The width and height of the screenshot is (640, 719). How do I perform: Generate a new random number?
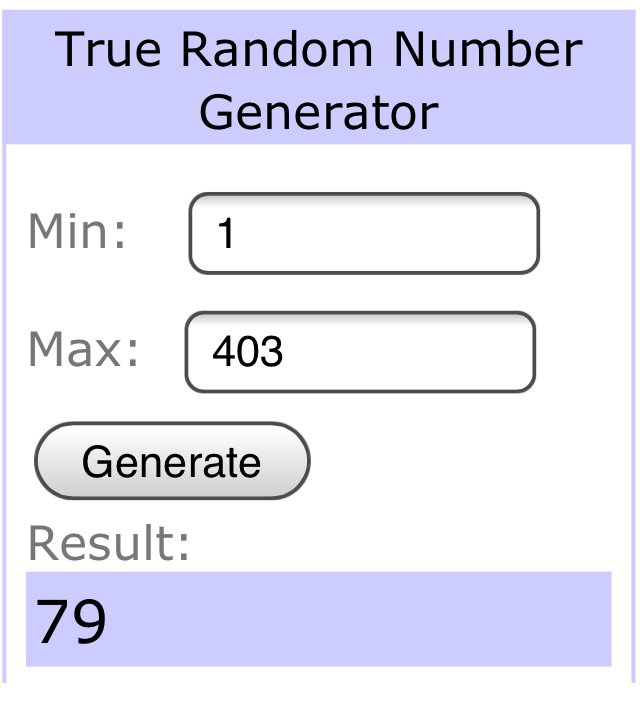coord(172,461)
